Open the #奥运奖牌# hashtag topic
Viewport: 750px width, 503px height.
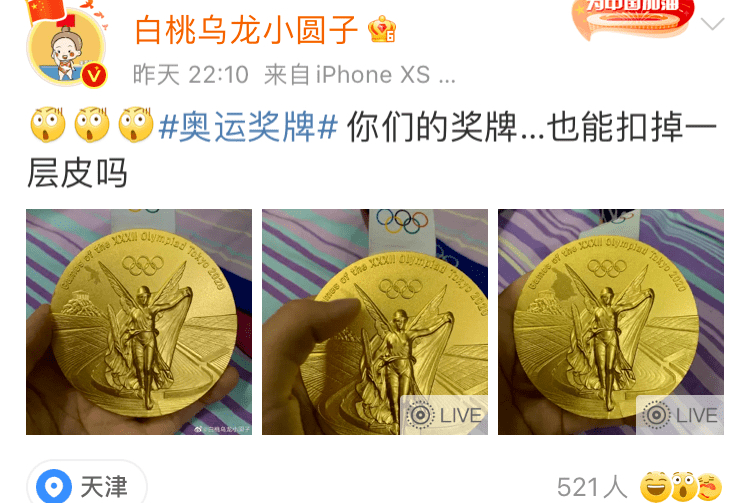[248, 128]
